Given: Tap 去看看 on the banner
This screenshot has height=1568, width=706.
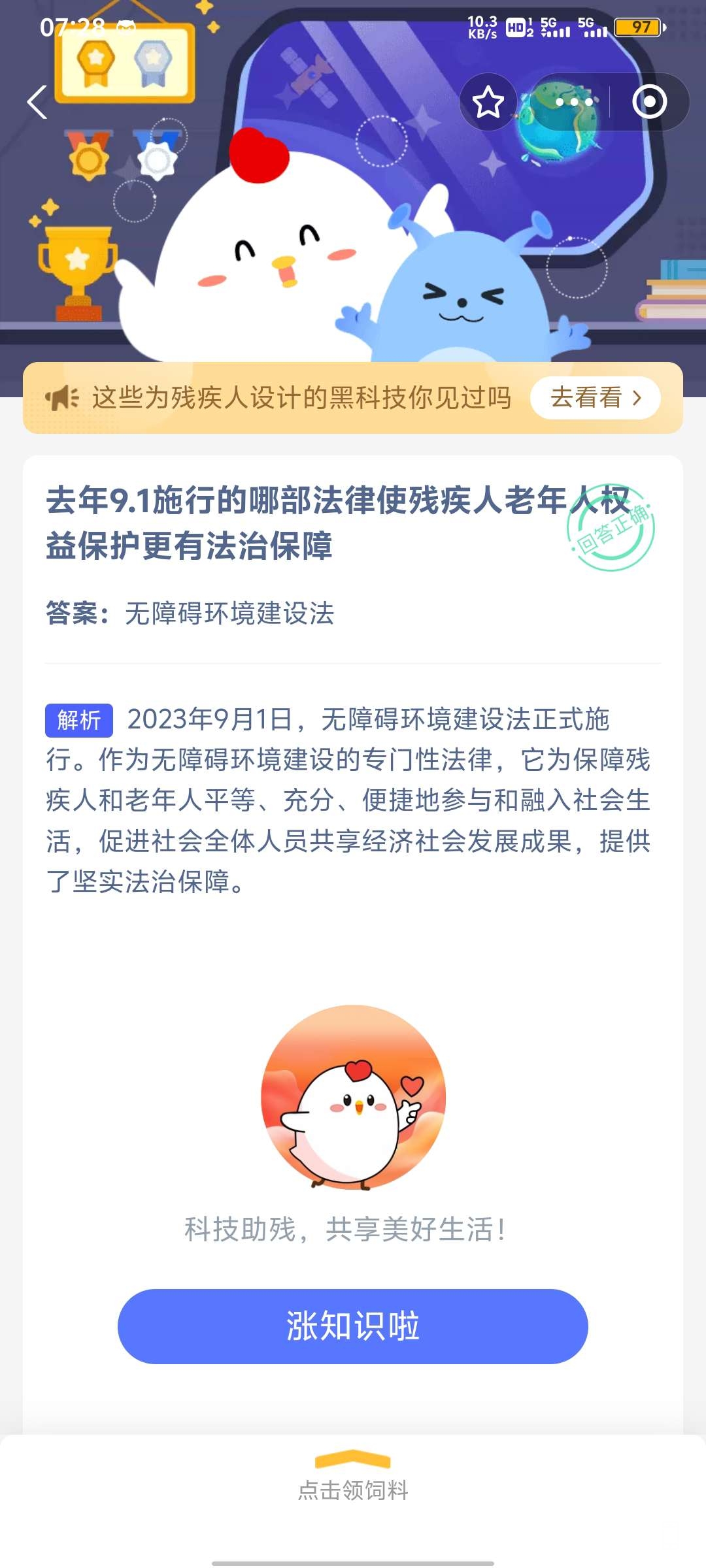Looking at the screenshot, I should (x=596, y=397).
